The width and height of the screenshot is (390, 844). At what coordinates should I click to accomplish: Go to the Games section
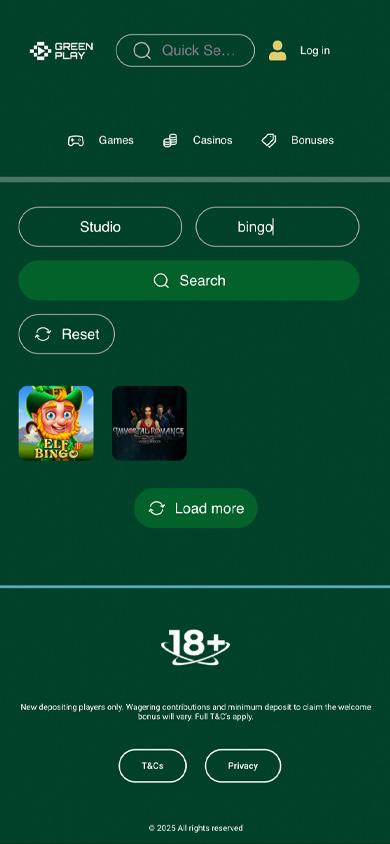tap(101, 140)
